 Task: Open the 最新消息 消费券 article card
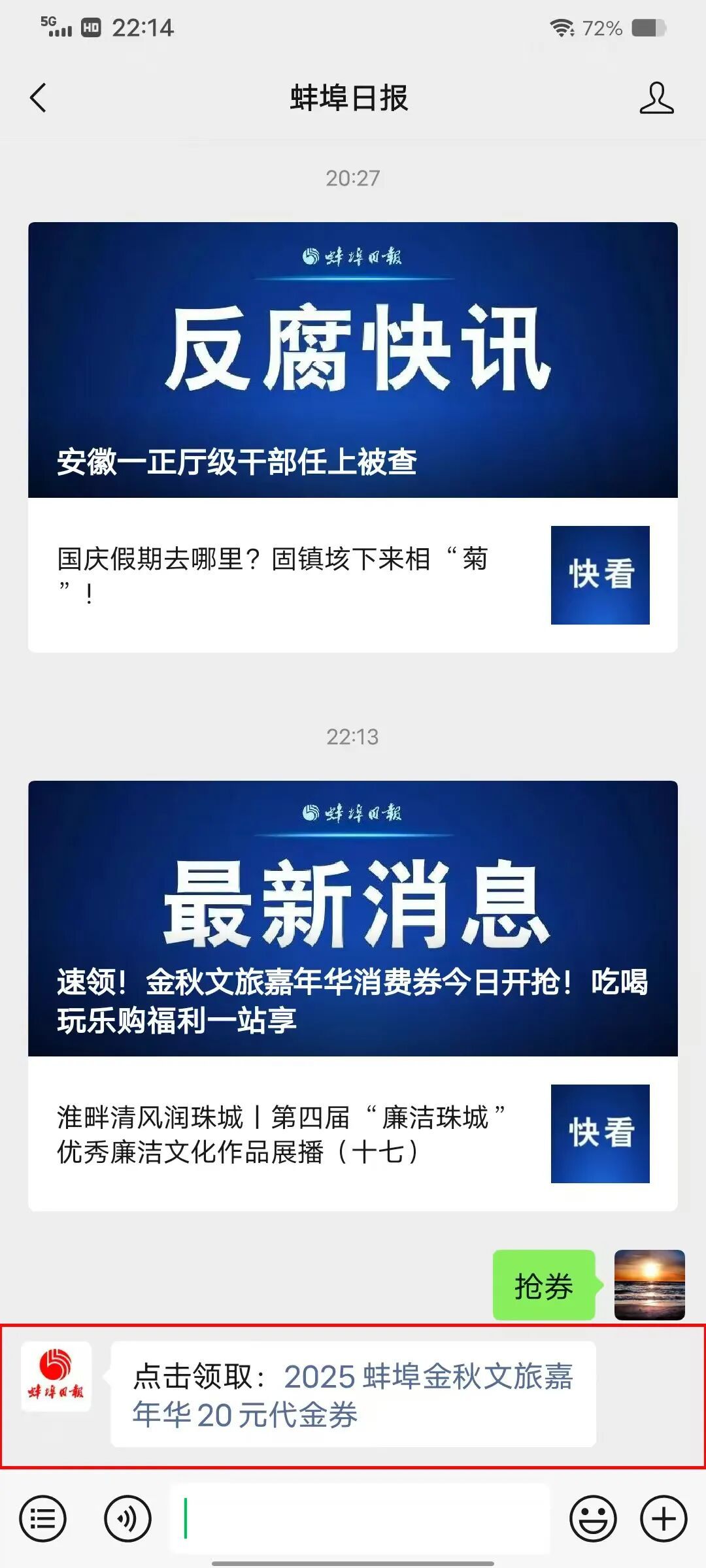353,918
